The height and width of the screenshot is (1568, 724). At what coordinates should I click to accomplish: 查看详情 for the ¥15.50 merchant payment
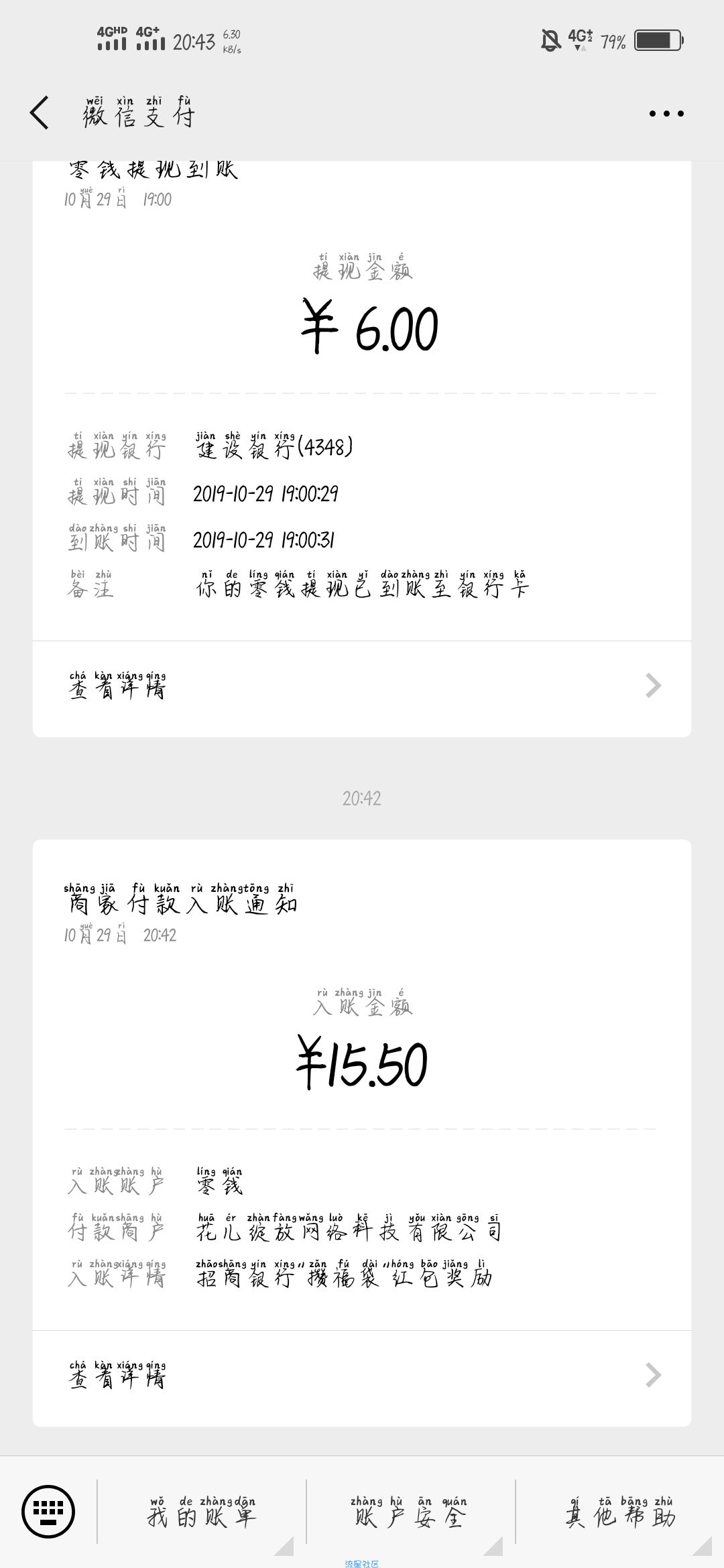tap(362, 1375)
